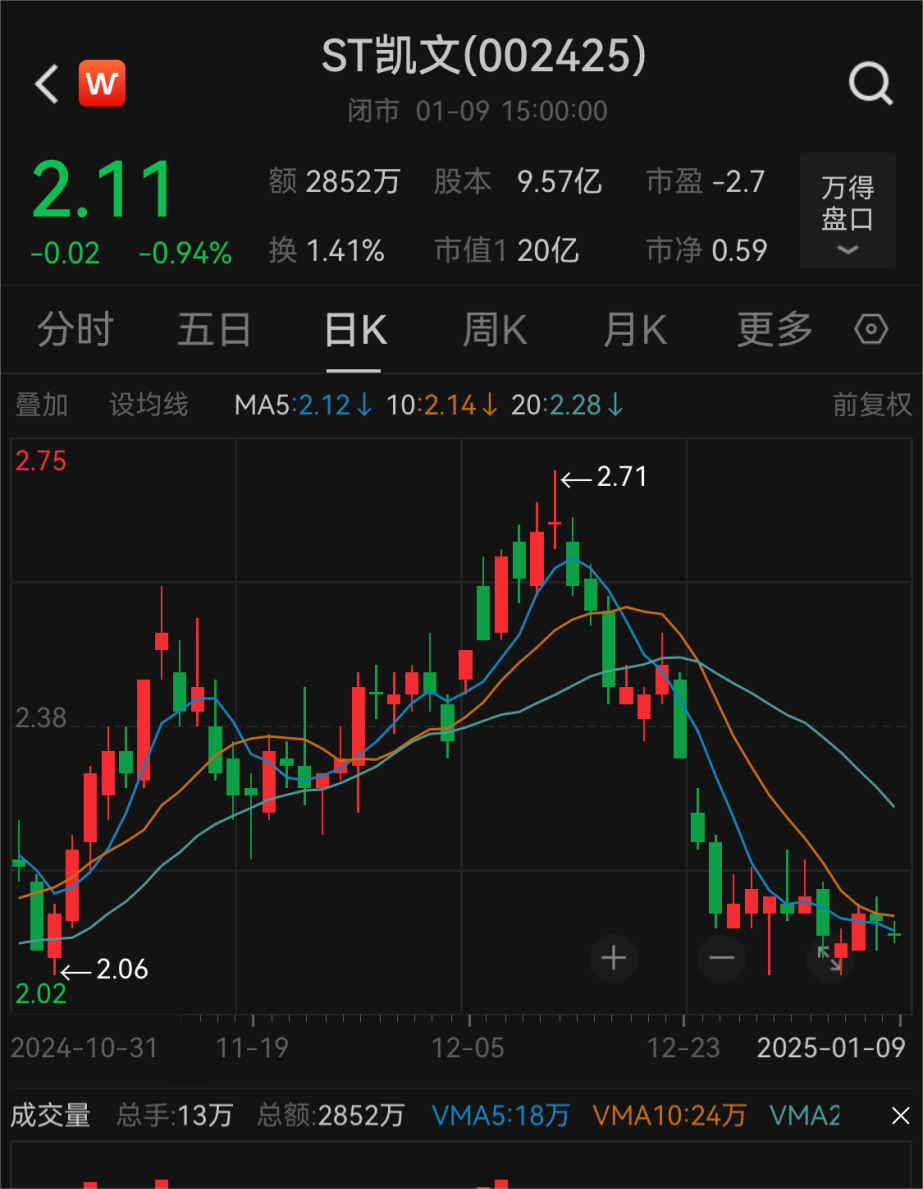923x1189 pixels.
Task: Open the 更多 chart period options
Action: 775,329
